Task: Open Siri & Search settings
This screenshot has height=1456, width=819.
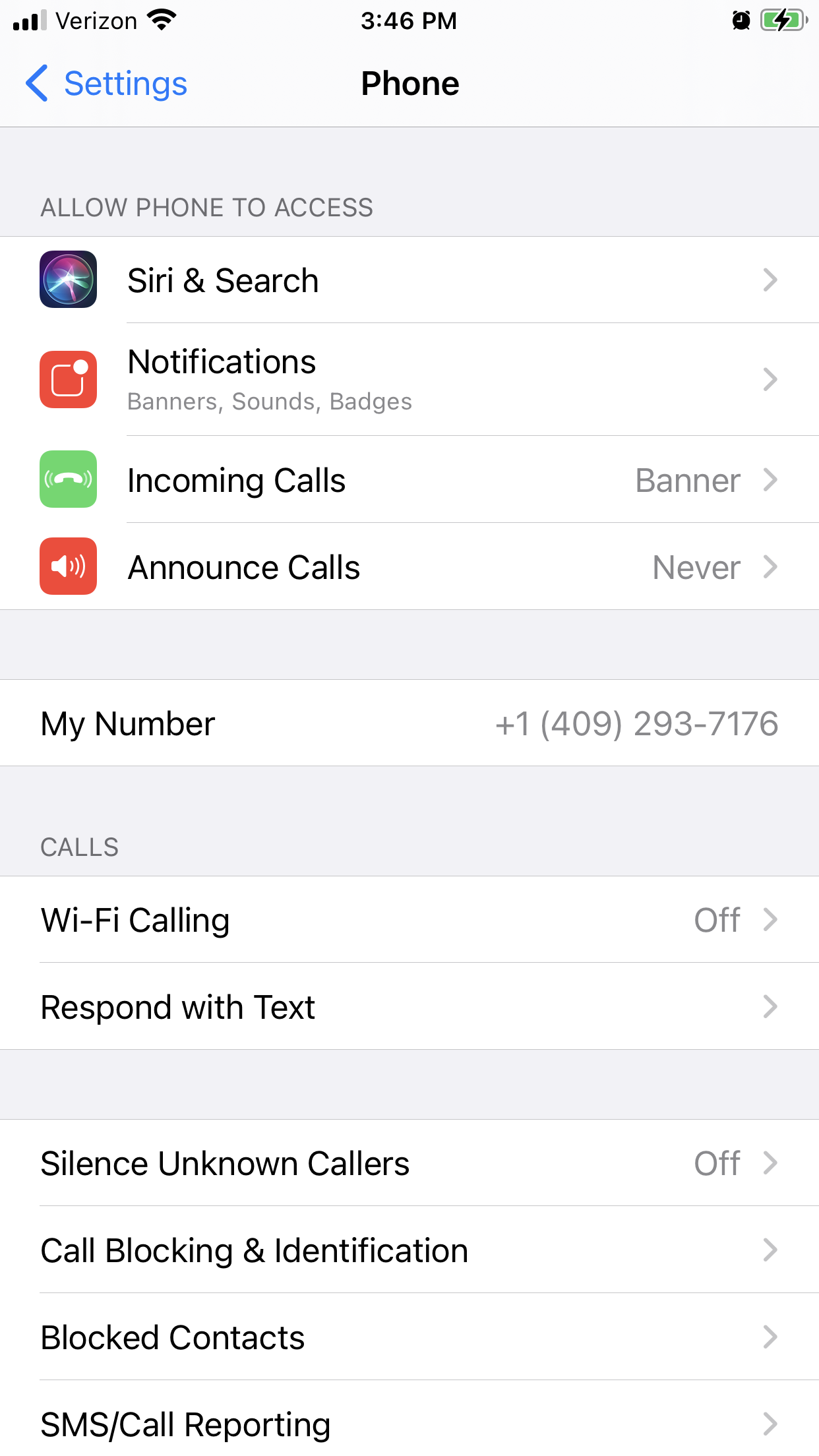Action: [x=409, y=280]
